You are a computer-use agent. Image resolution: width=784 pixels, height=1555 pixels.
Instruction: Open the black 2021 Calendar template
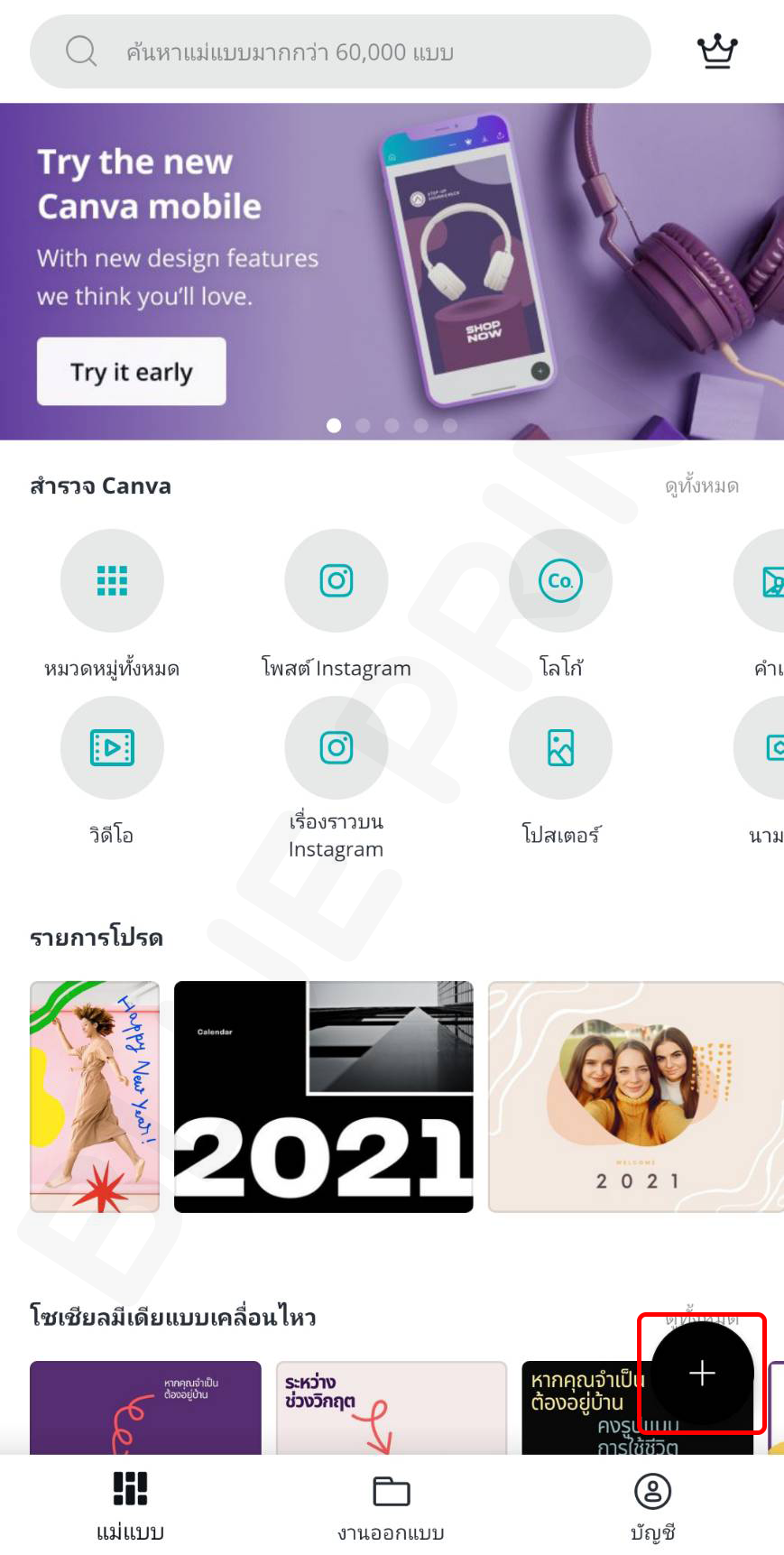tap(323, 1097)
